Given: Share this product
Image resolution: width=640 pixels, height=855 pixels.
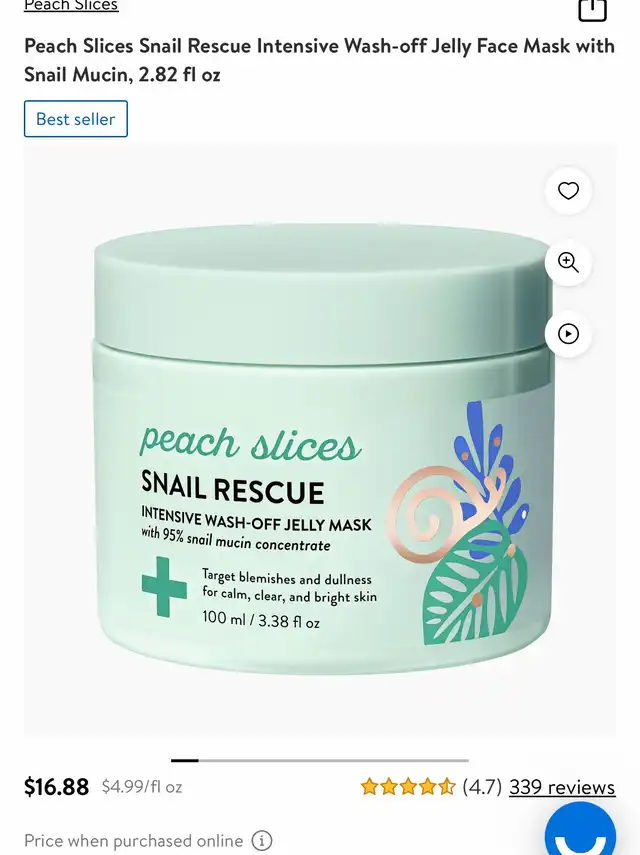Looking at the screenshot, I should pyautogui.click(x=592, y=9).
